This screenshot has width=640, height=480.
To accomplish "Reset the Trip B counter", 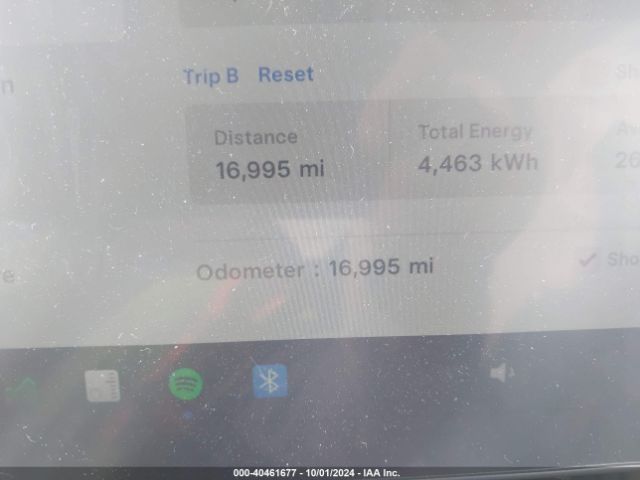I will pos(285,75).
